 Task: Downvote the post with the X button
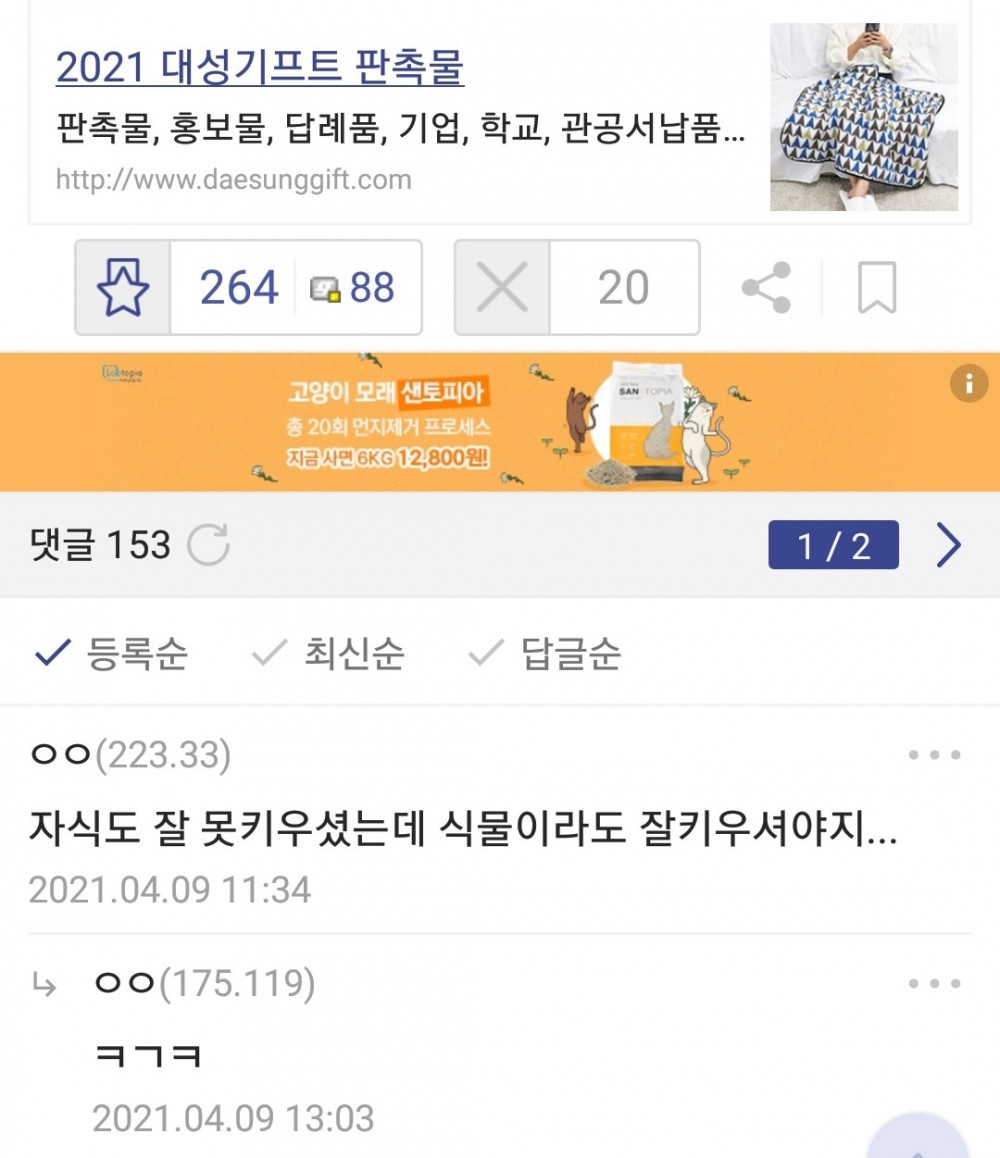tap(502, 288)
